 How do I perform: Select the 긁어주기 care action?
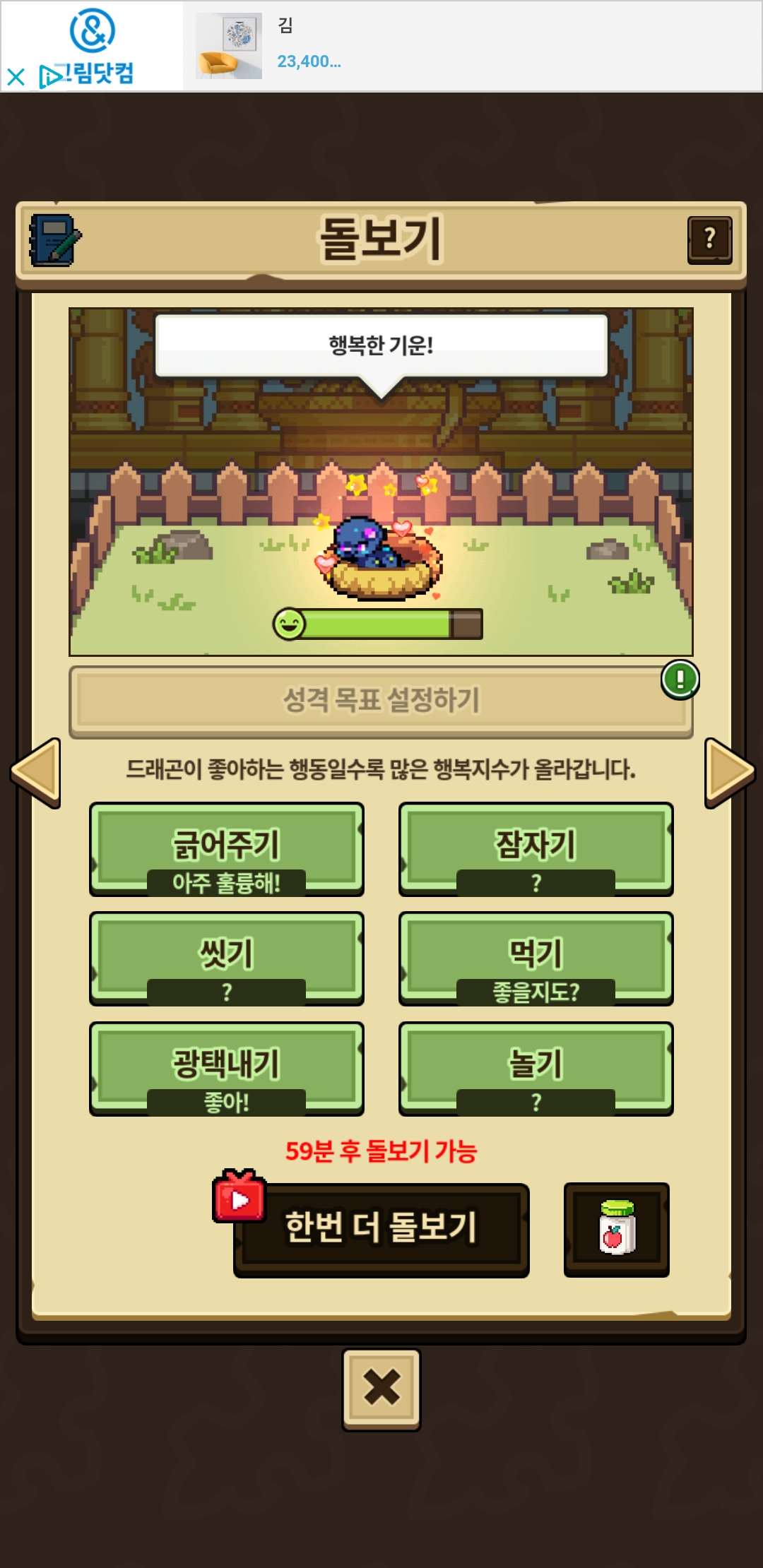tap(227, 848)
